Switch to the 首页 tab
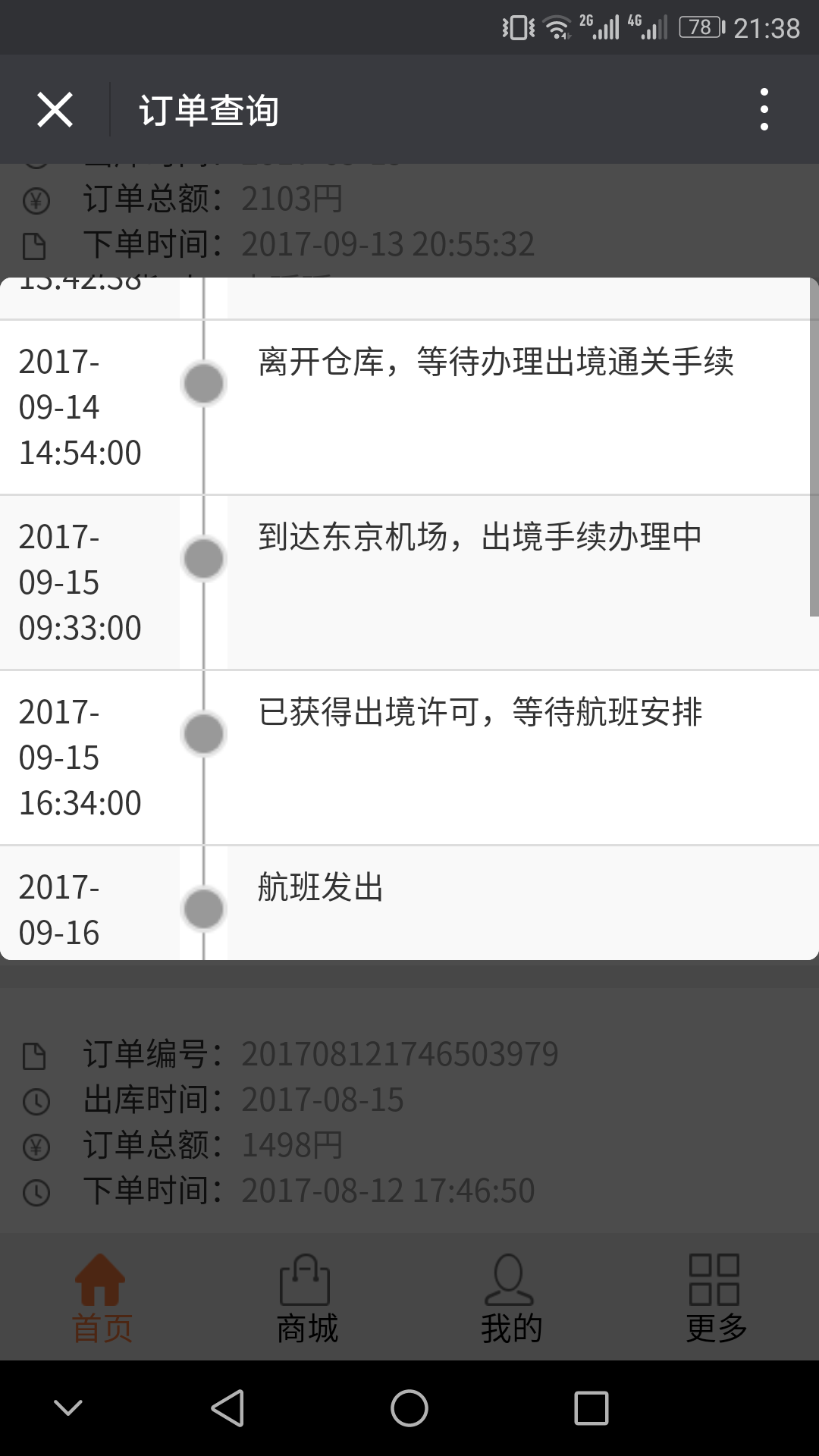This screenshot has width=819, height=1456. (102, 1298)
